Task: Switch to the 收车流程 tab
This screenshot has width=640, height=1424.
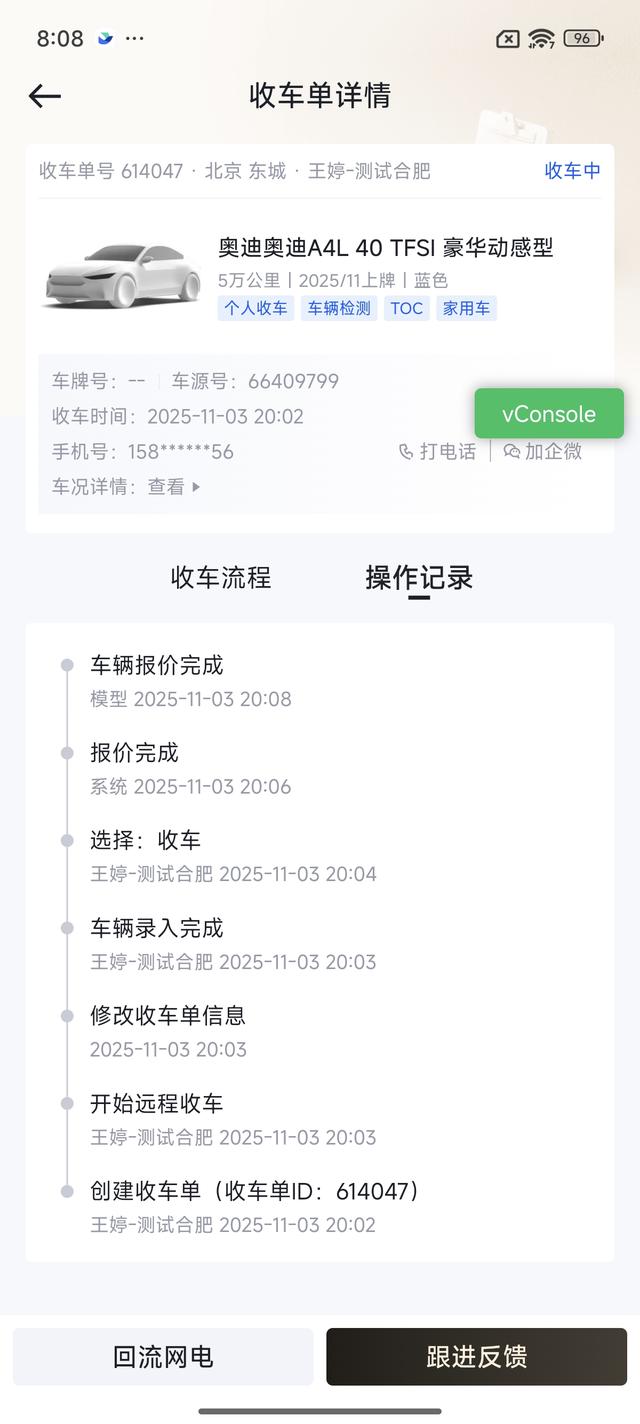Action: tap(221, 577)
